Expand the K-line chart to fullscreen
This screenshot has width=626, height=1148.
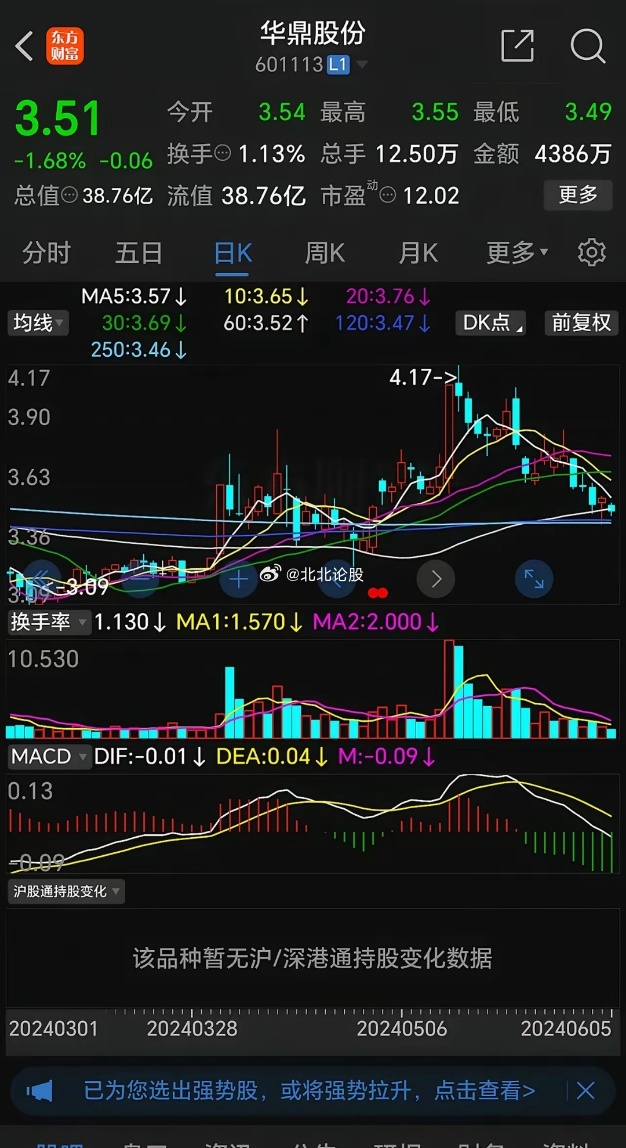[x=534, y=579]
